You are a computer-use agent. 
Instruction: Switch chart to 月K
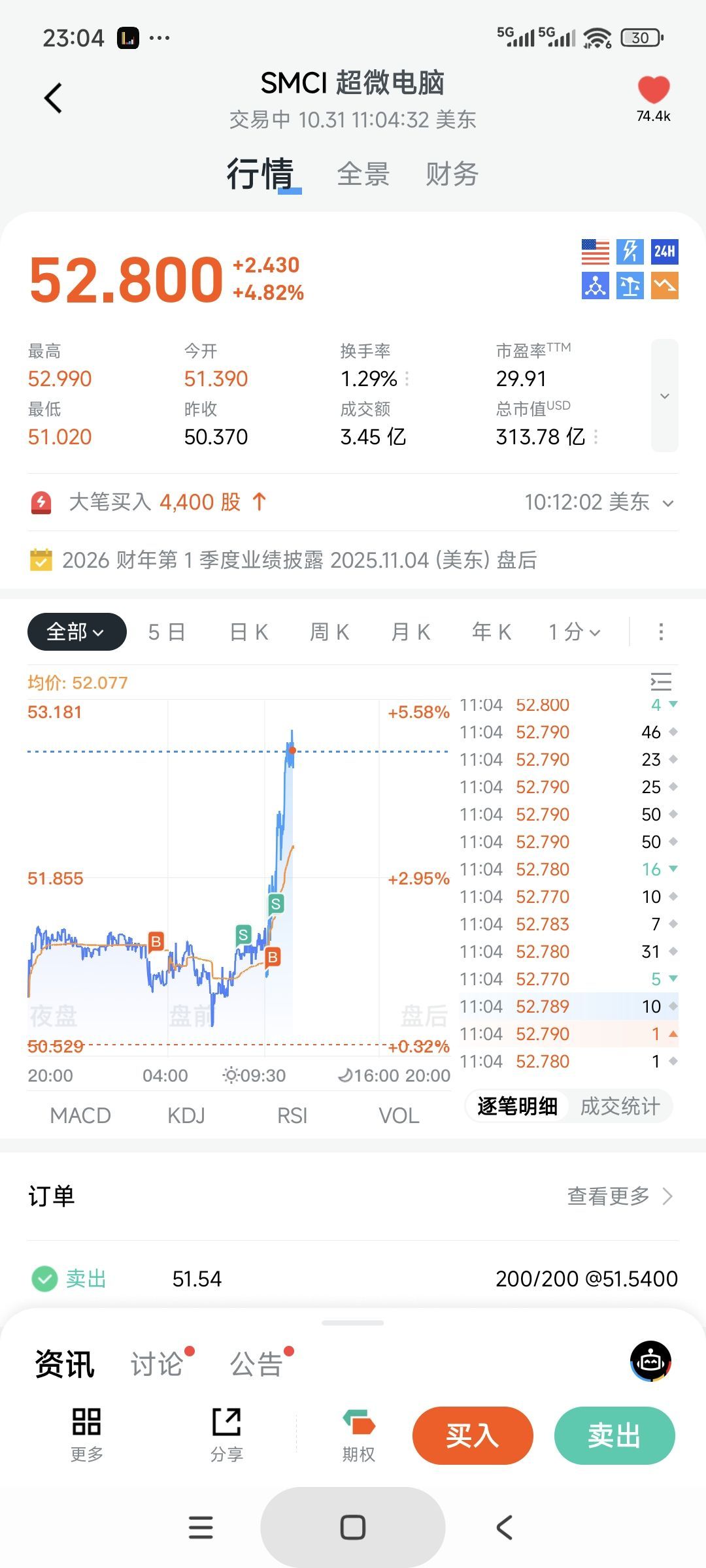coord(411,632)
